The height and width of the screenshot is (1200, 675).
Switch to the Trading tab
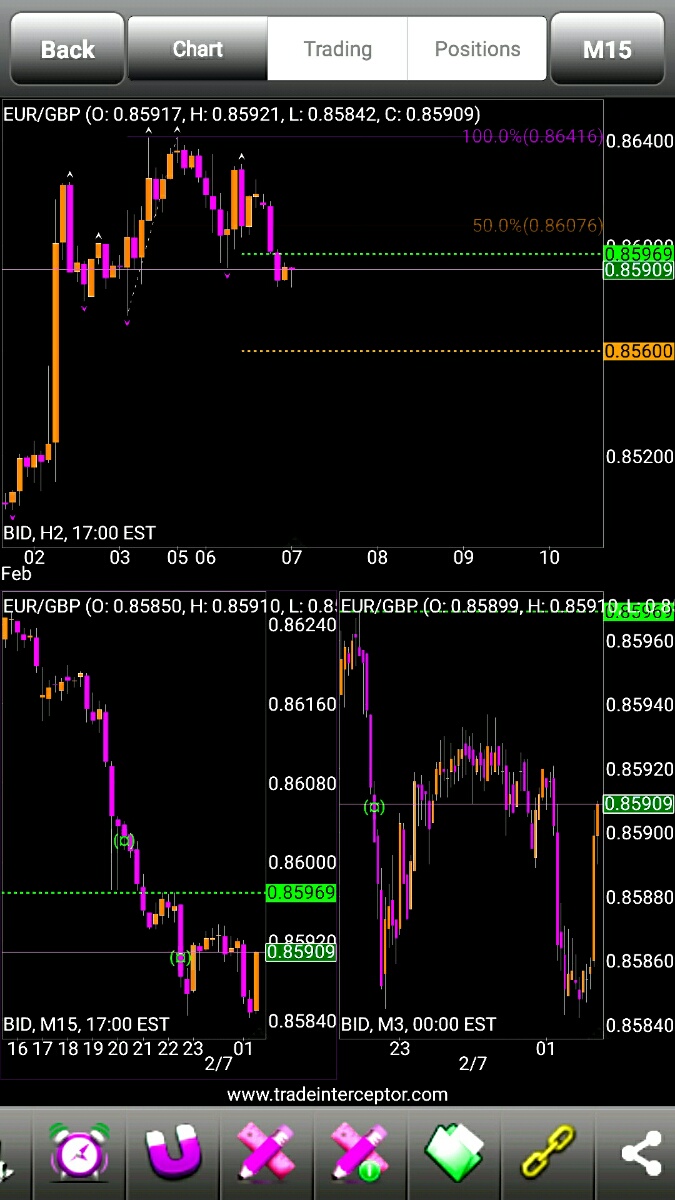pyautogui.click(x=338, y=49)
